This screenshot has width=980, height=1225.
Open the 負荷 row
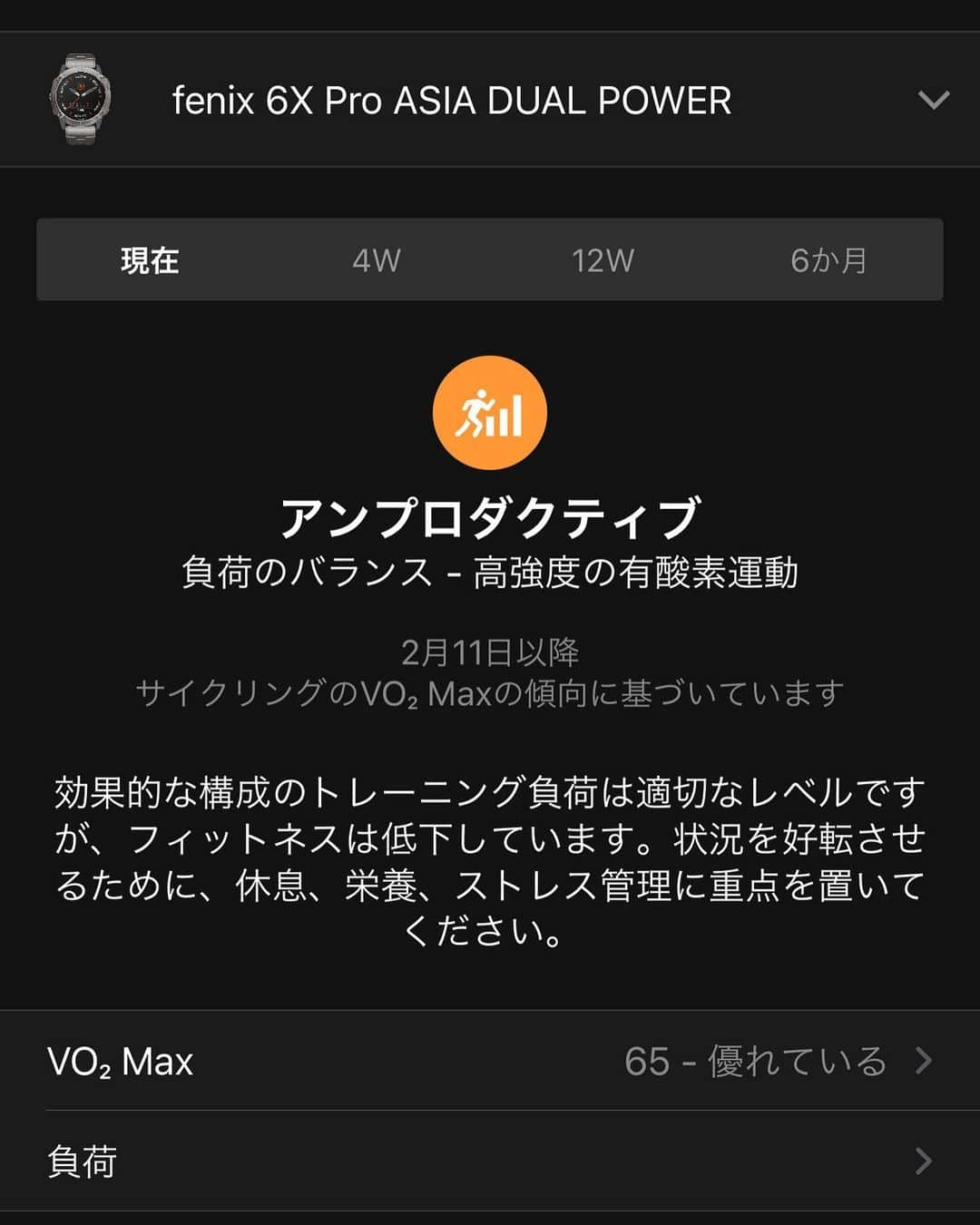pos(490,1161)
